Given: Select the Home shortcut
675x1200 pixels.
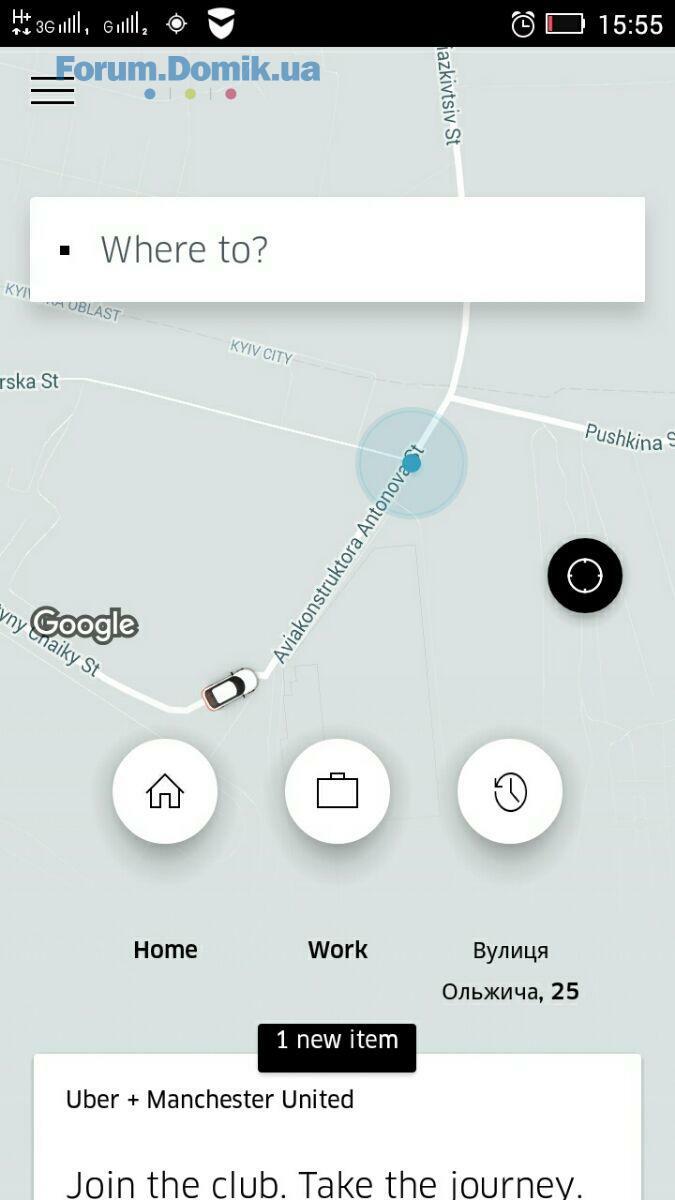Looking at the screenshot, I should coord(165,791).
